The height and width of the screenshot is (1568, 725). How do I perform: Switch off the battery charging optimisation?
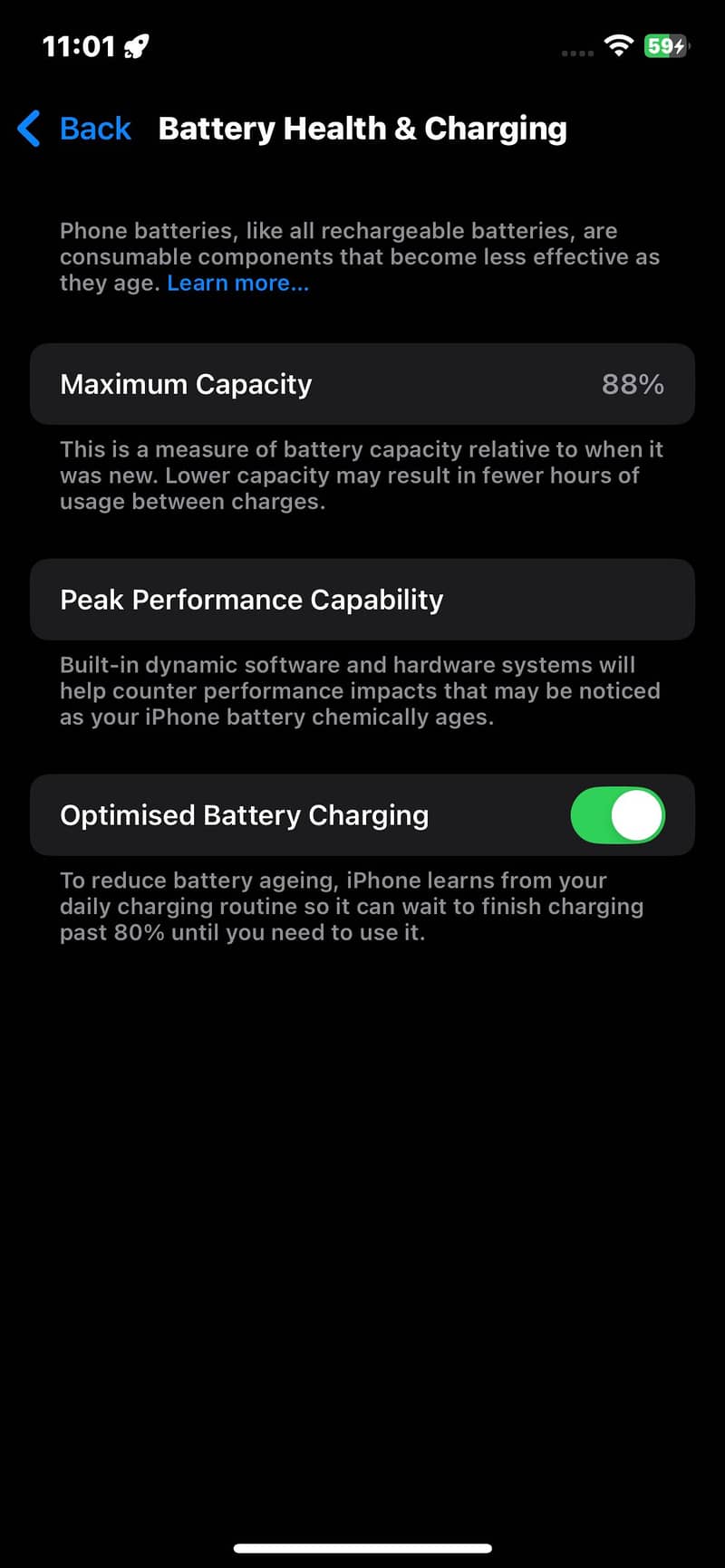[617, 815]
